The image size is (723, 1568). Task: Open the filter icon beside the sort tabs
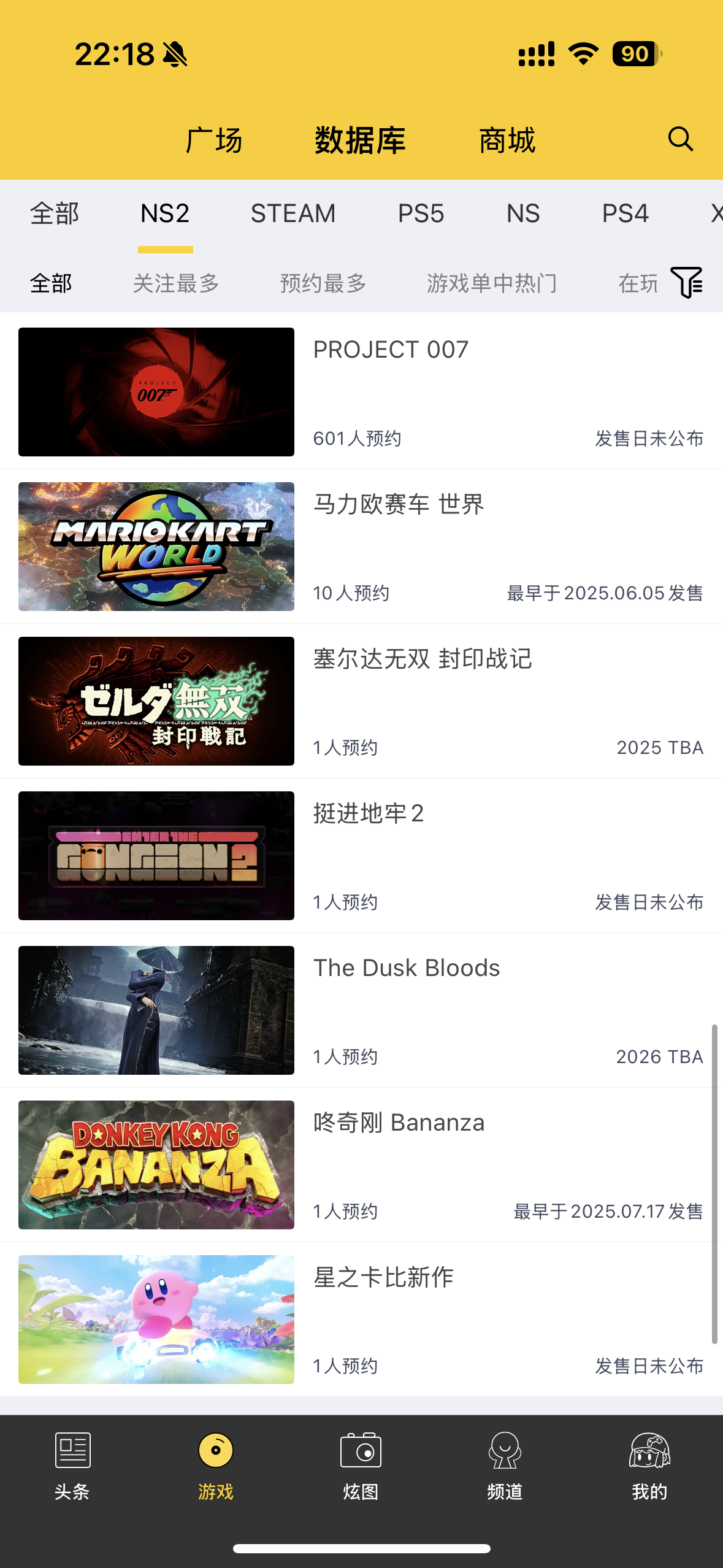pos(686,283)
